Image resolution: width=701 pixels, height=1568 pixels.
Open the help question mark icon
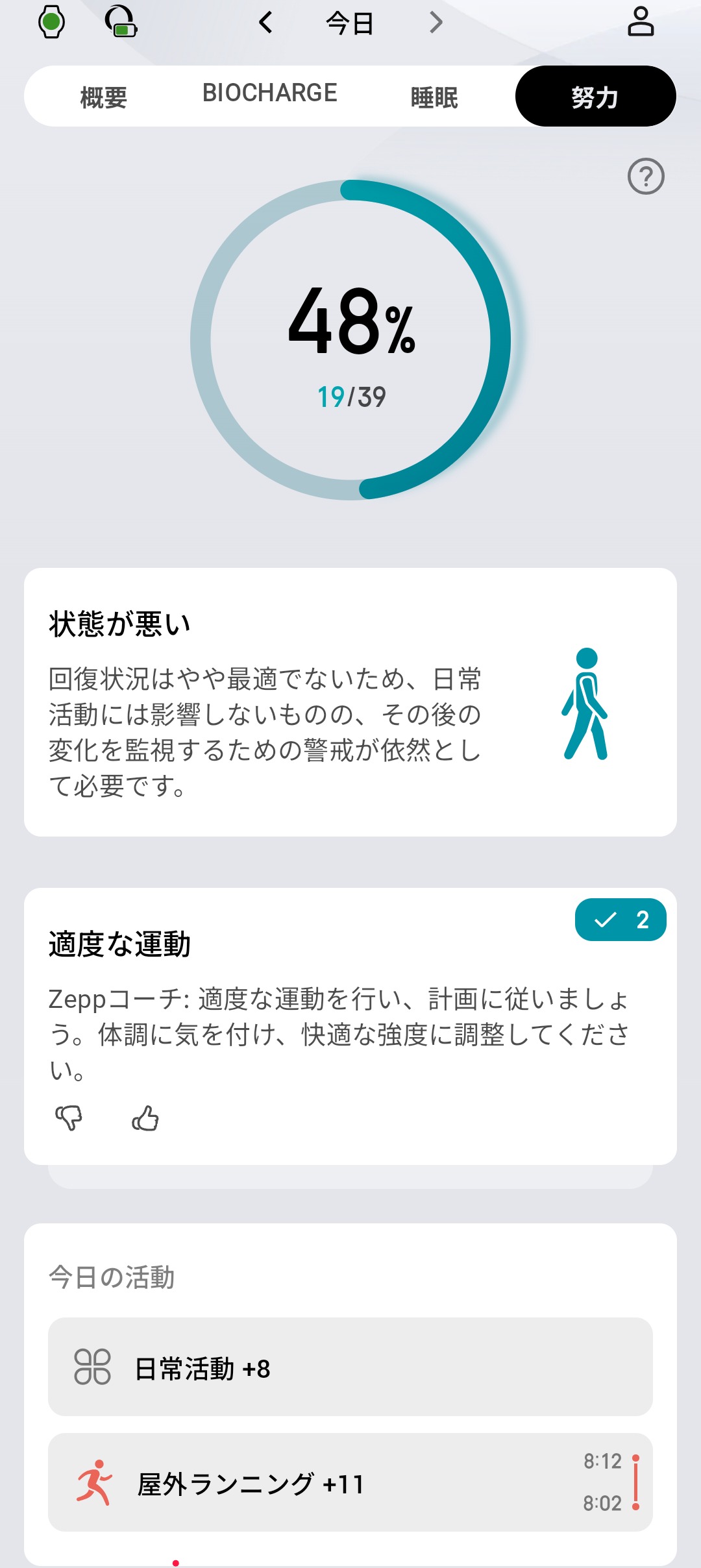point(646,177)
